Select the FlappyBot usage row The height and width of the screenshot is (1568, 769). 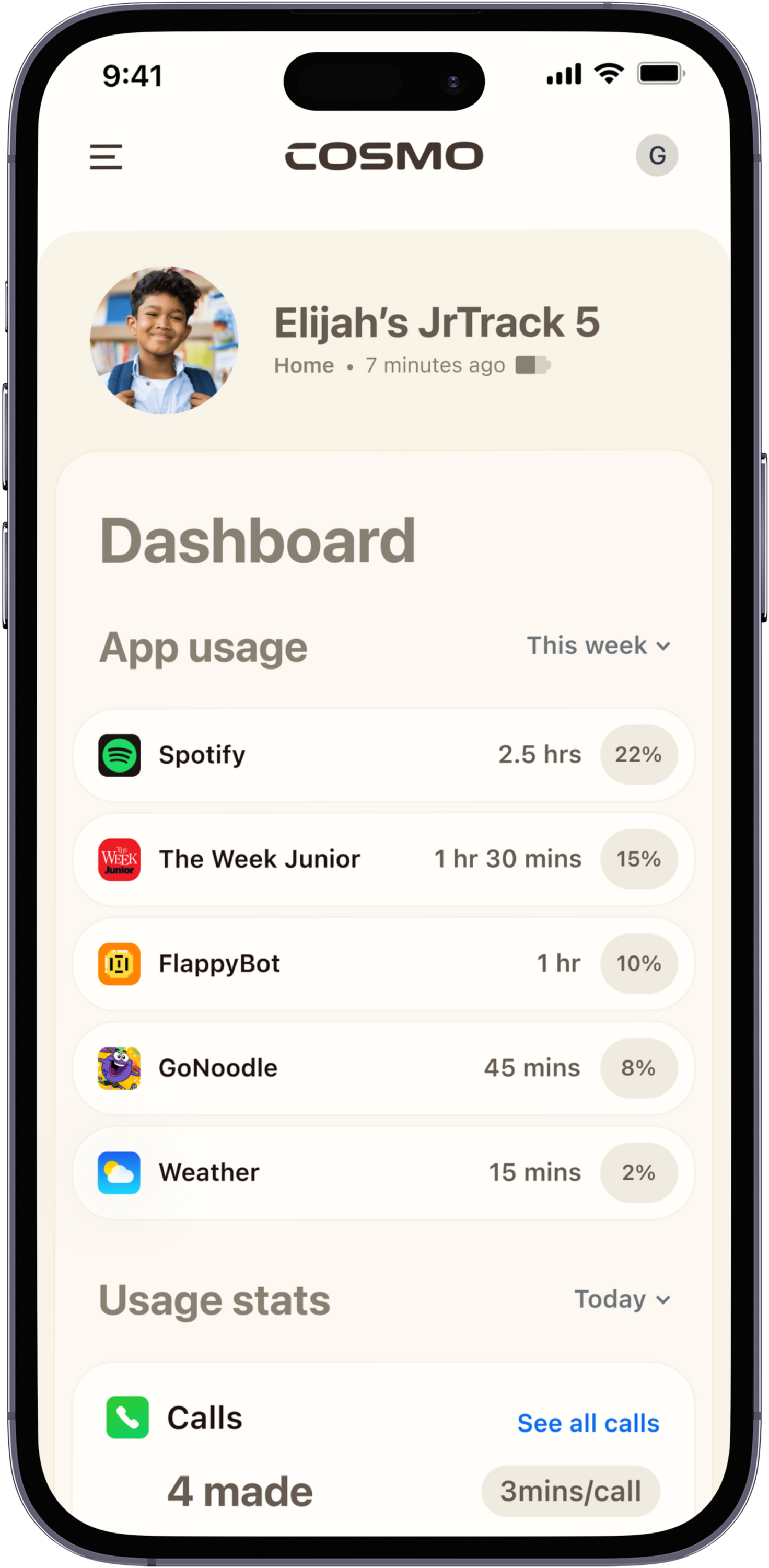(x=383, y=964)
